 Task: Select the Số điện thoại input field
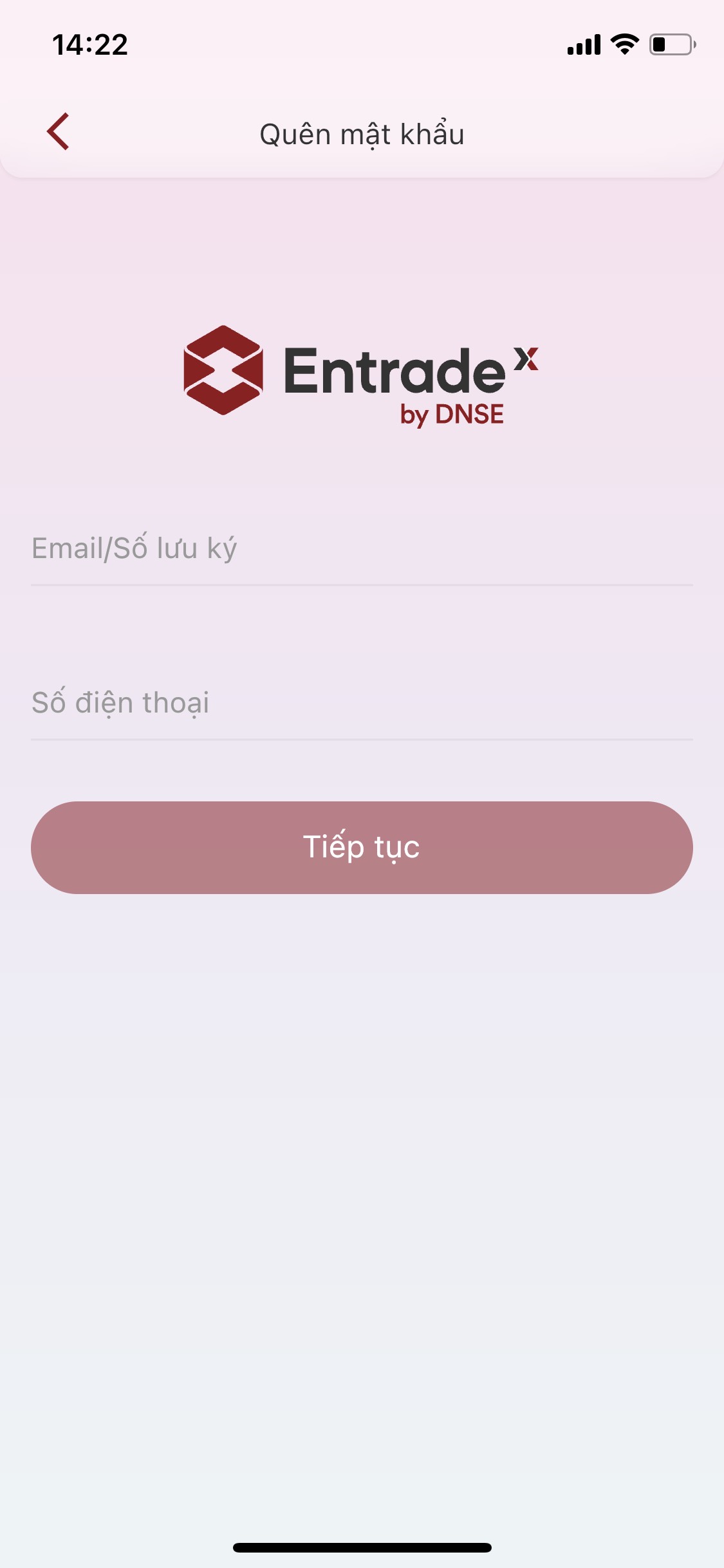(x=362, y=704)
